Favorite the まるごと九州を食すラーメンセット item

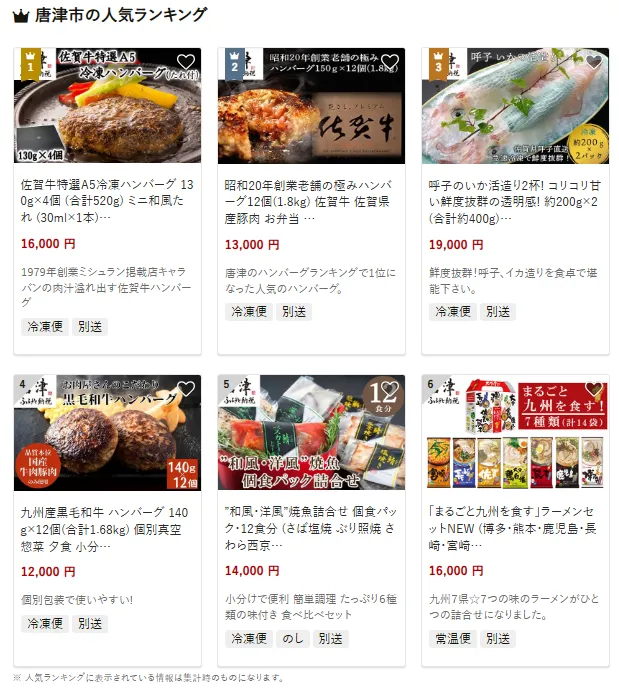[x=594, y=389]
